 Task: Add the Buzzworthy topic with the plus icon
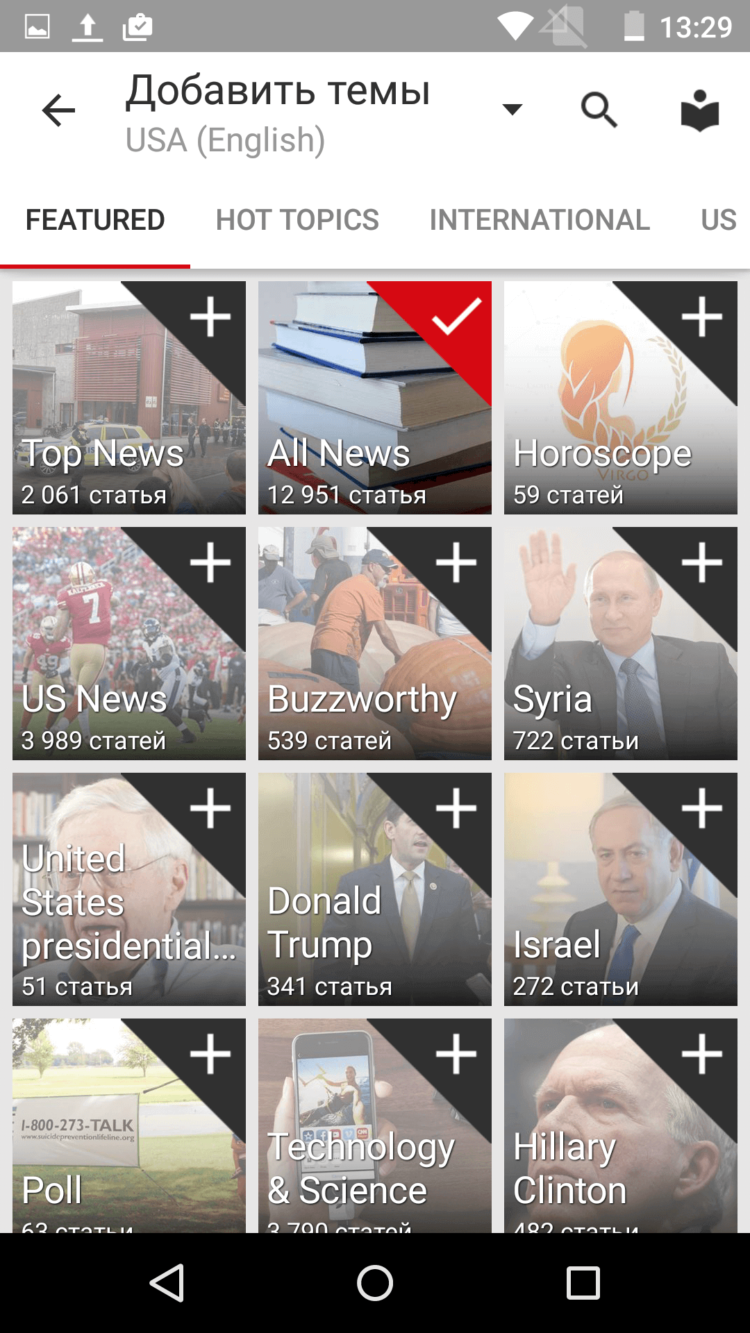456,562
